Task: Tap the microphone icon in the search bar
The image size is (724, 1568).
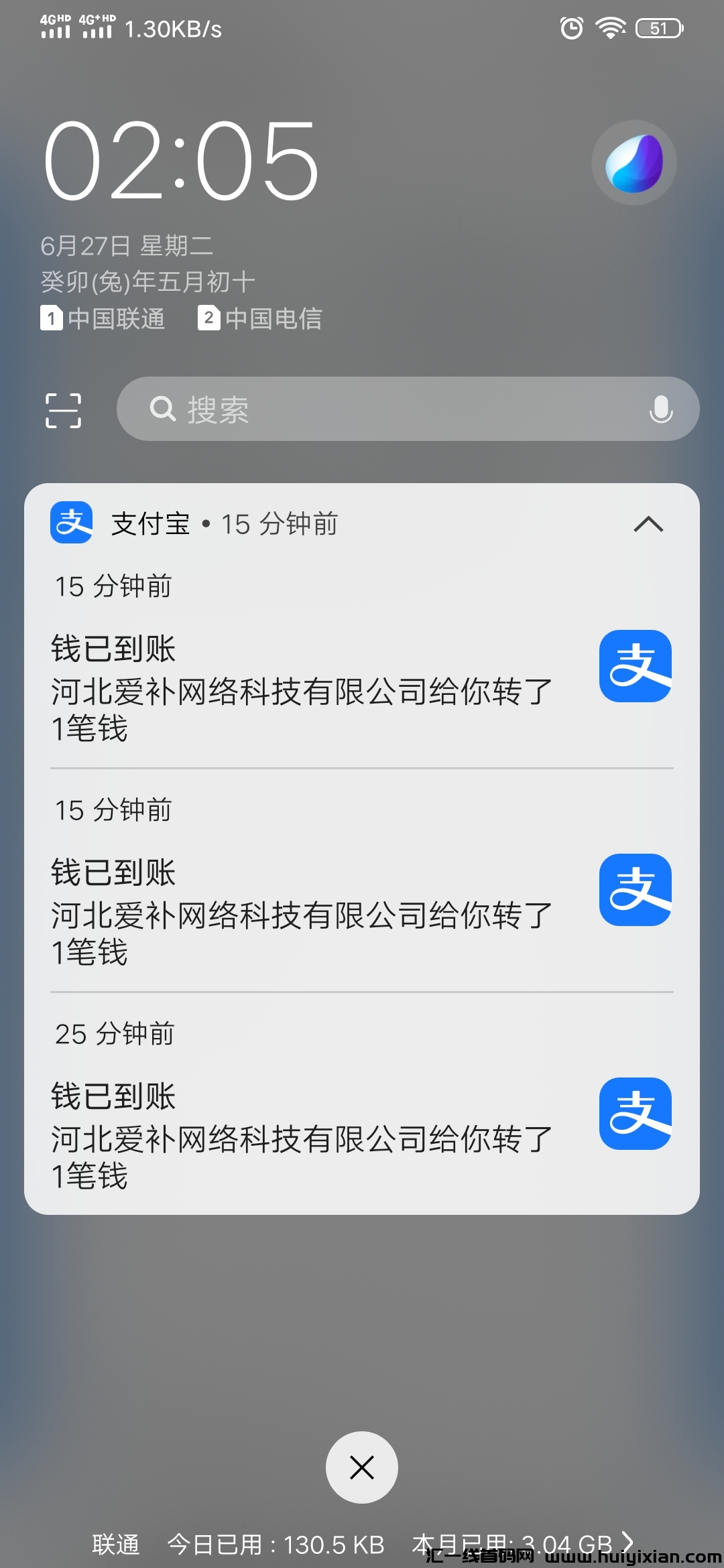Action: tap(660, 409)
